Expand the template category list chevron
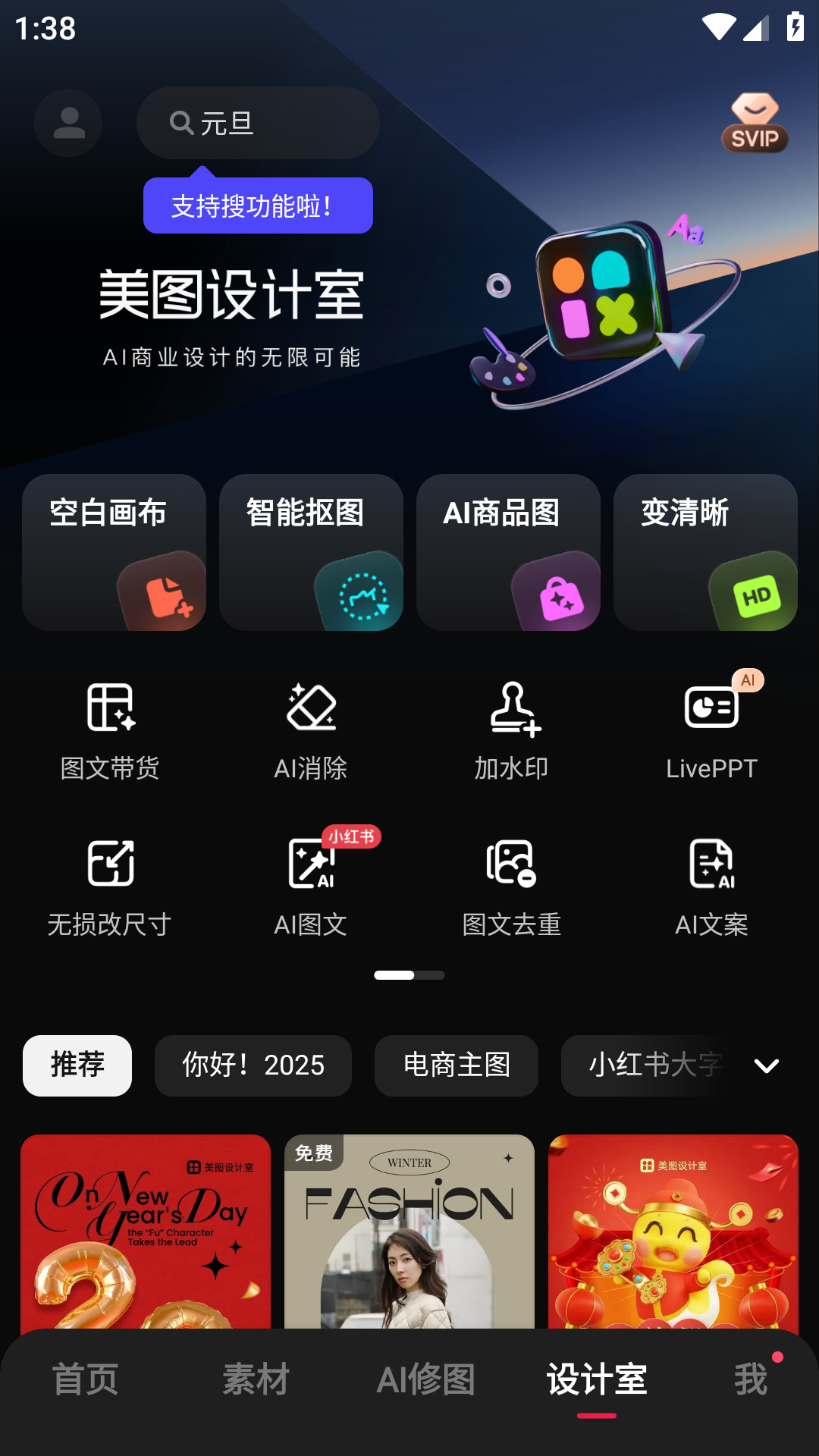The image size is (819, 1456). click(x=767, y=1065)
